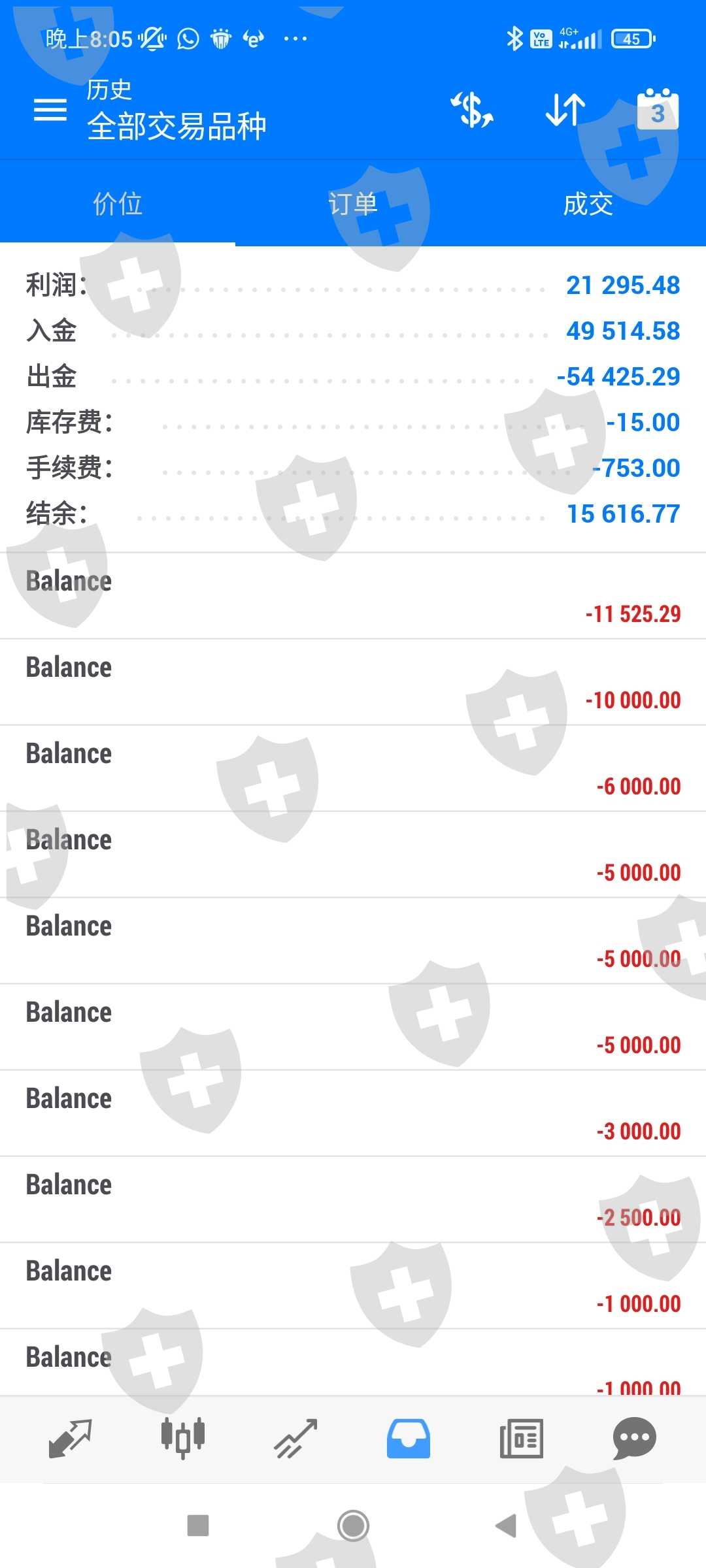Screen dimensions: 706x1568
Task: Open the symbol filter dollar icon
Action: click(x=472, y=110)
